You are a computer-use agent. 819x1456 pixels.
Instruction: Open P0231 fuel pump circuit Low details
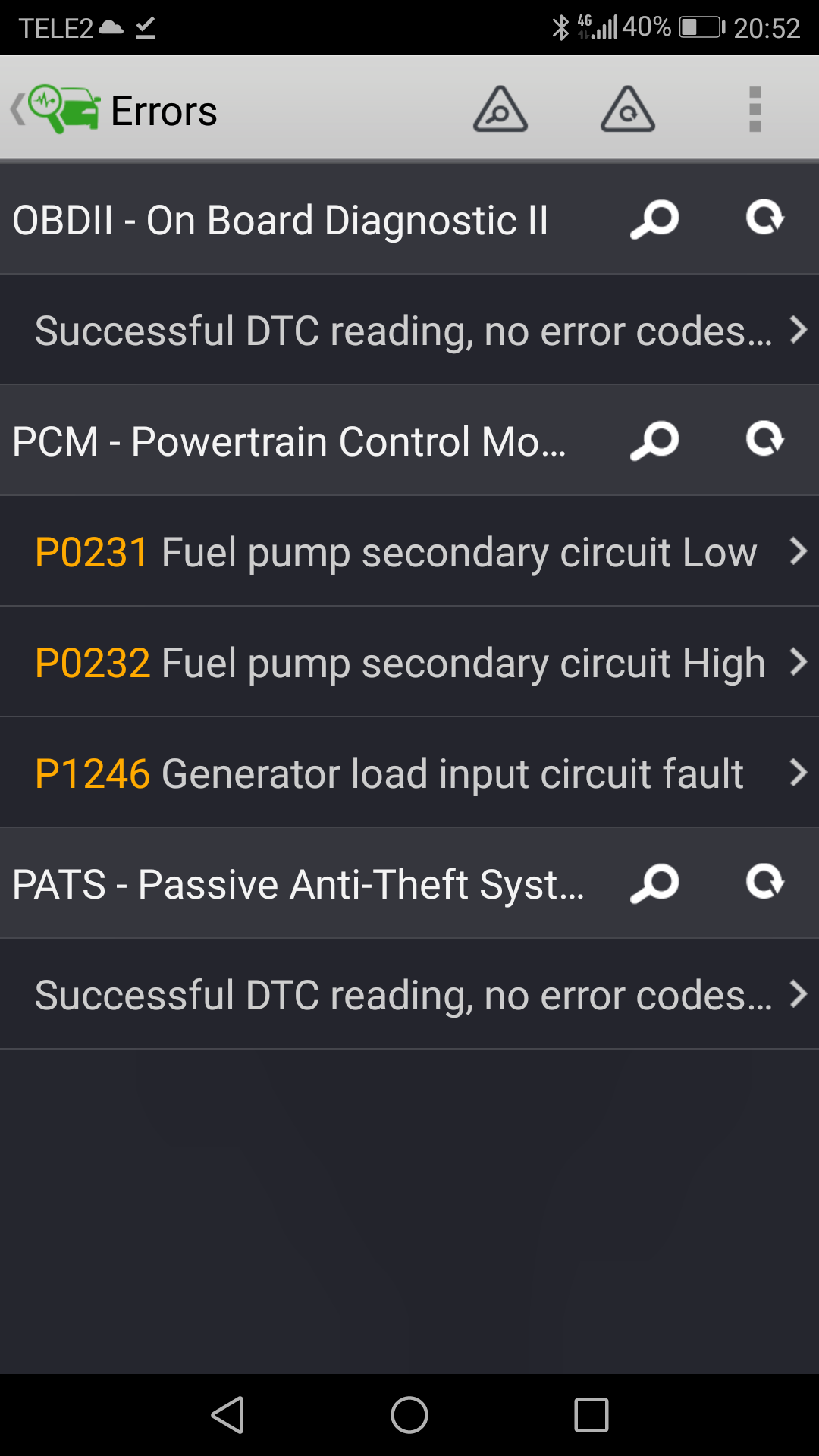[409, 551]
